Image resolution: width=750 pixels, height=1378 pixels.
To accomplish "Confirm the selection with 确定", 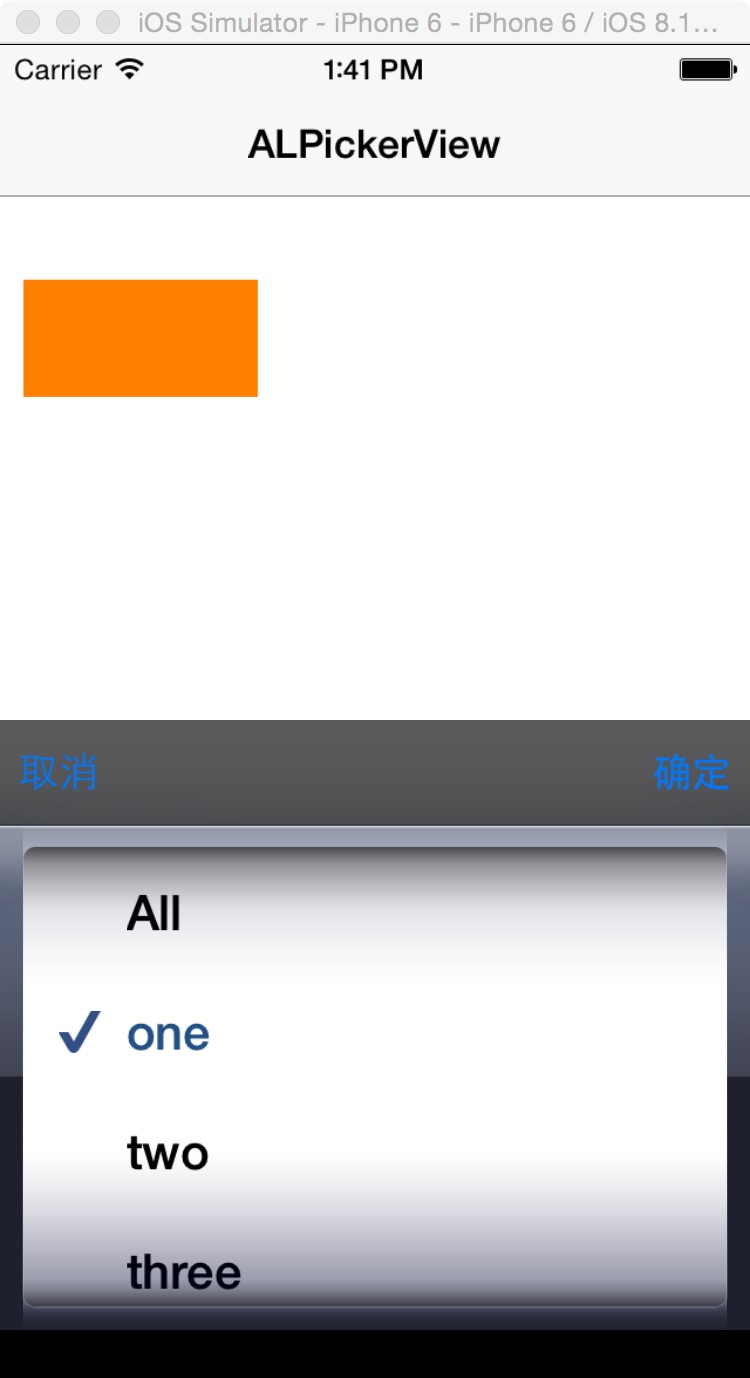I will pyautogui.click(x=691, y=773).
